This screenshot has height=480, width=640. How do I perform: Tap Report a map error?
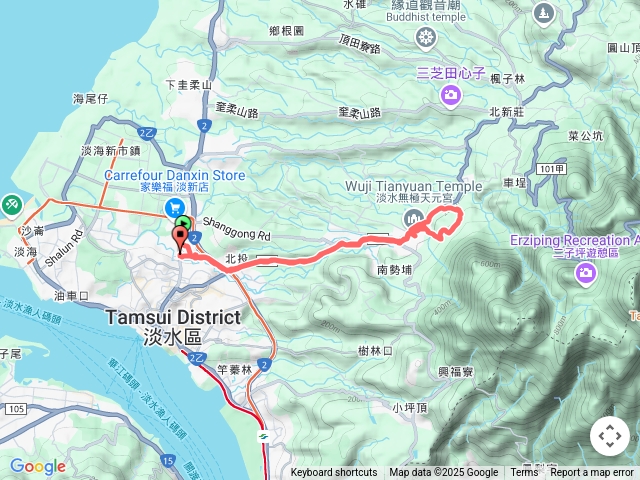(592, 473)
